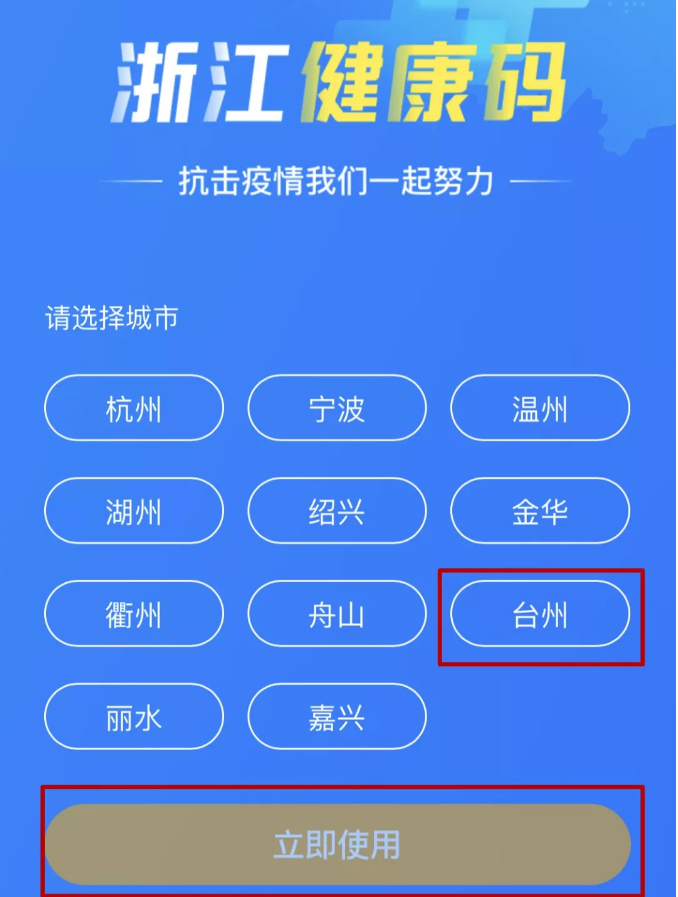Choose 宁波 as the city
The image size is (678, 897).
tap(337, 408)
